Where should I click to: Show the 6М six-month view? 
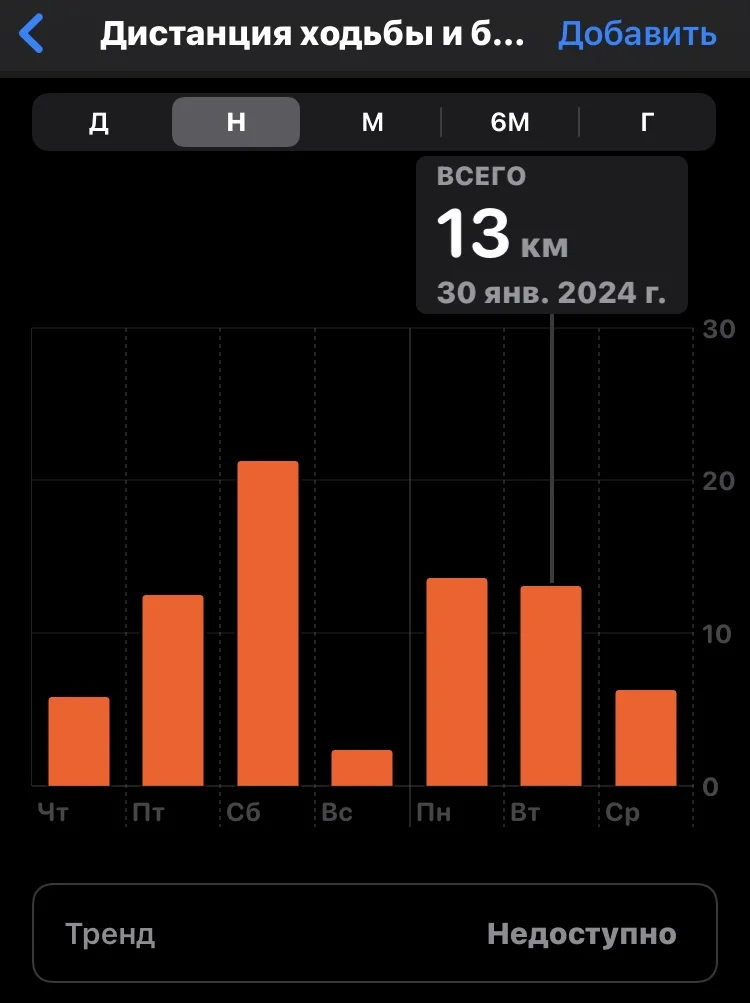pyautogui.click(x=510, y=122)
